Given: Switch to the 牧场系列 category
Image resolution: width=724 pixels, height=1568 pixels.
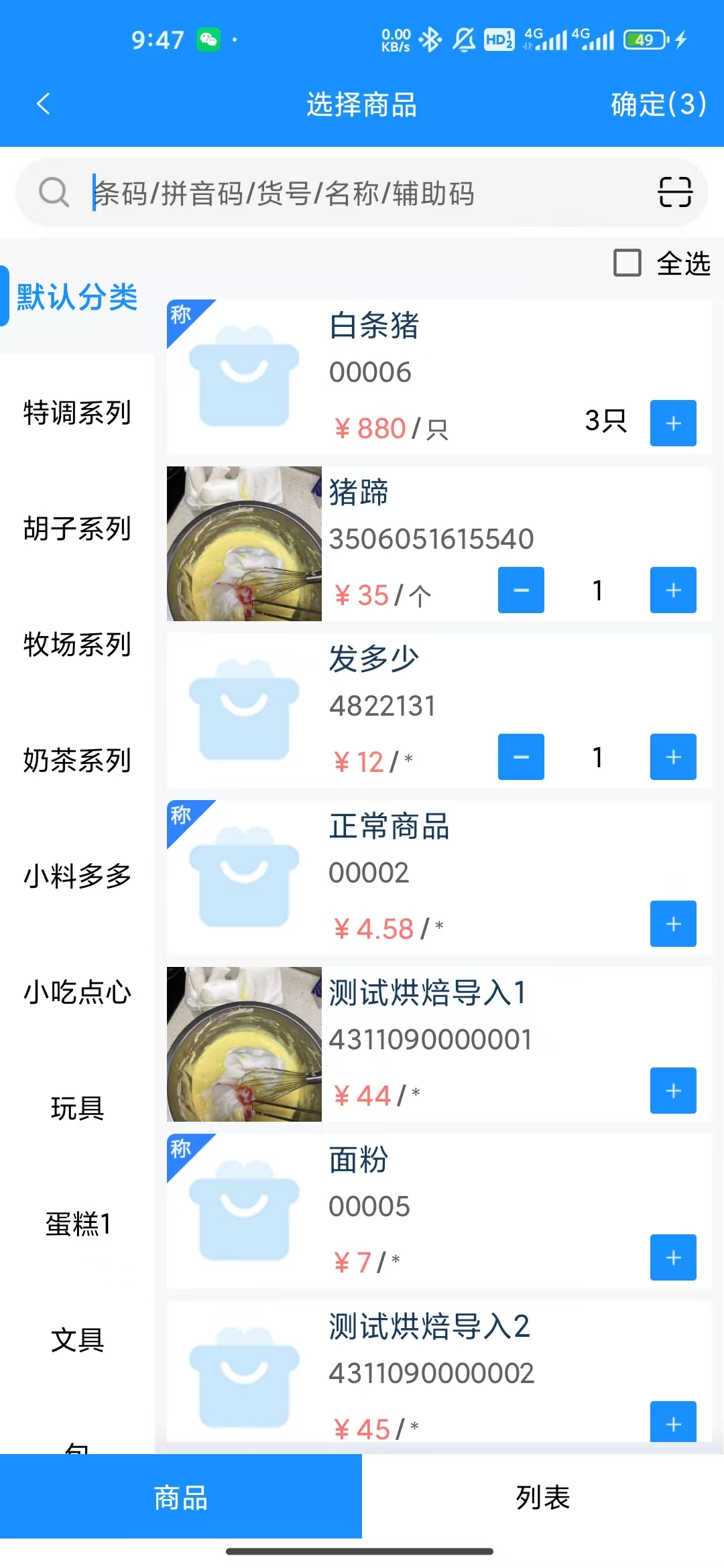Looking at the screenshot, I should pos(77,644).
